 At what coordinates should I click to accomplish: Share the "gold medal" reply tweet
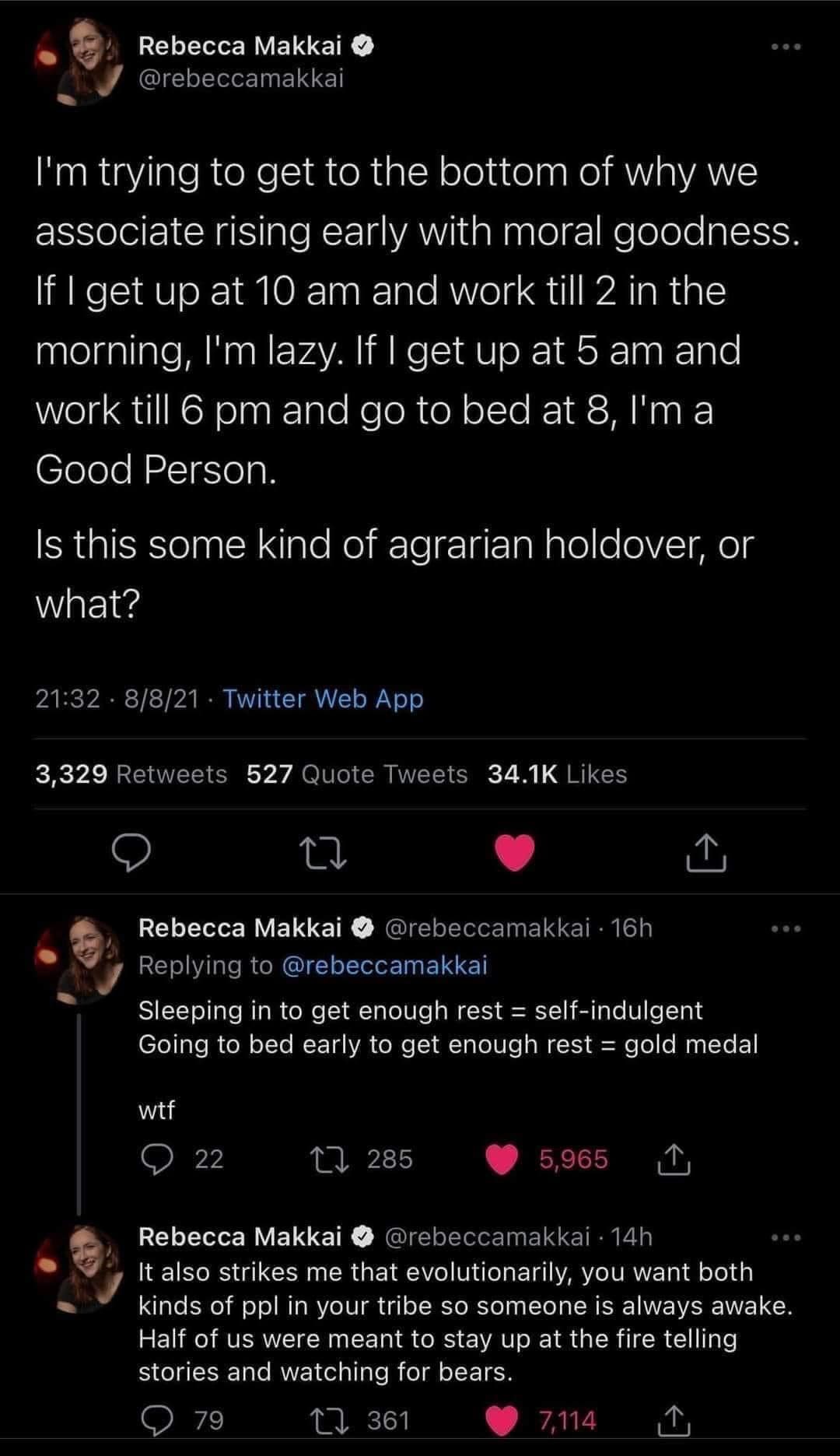point(675,1160)
